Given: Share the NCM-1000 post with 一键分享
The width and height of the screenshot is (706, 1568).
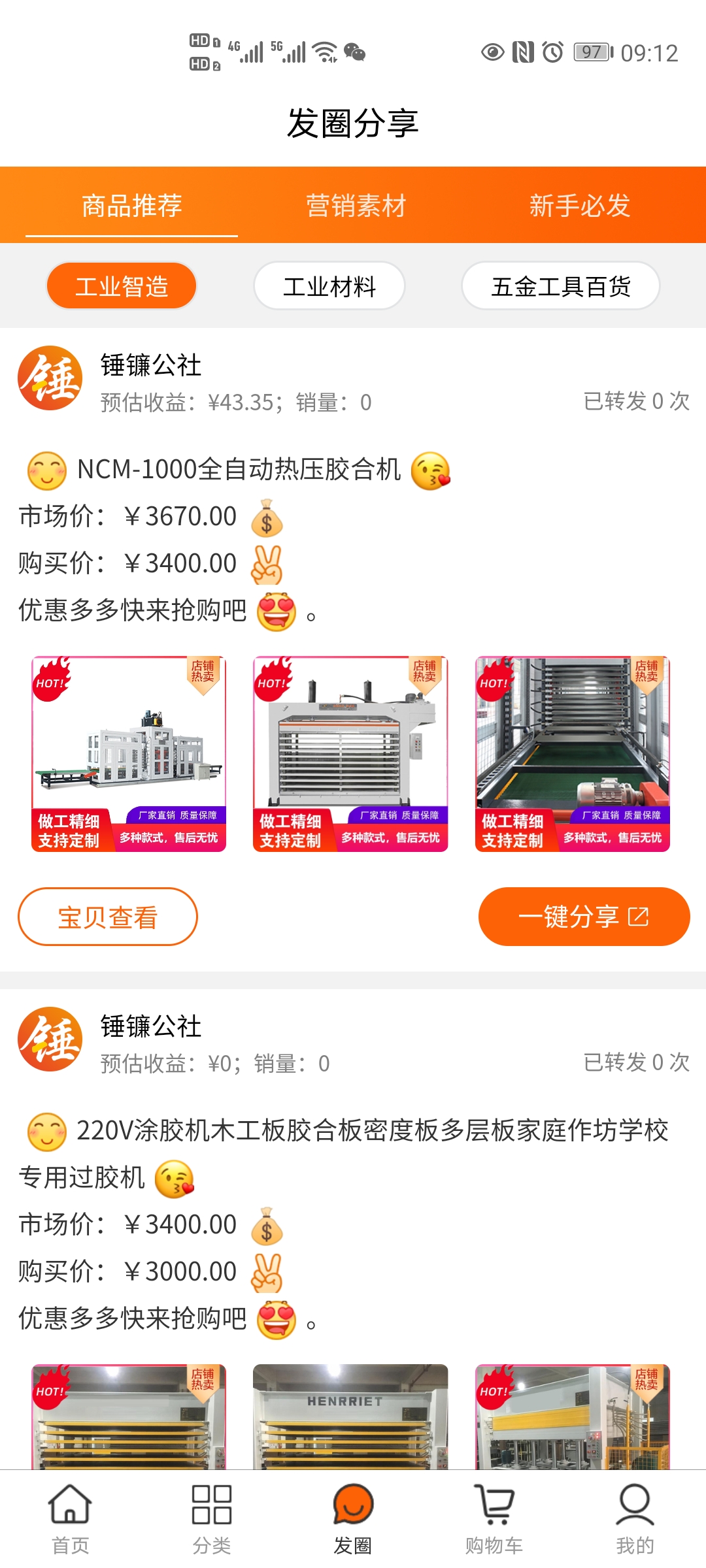Looking at the screenshot, I should (584, 917).
